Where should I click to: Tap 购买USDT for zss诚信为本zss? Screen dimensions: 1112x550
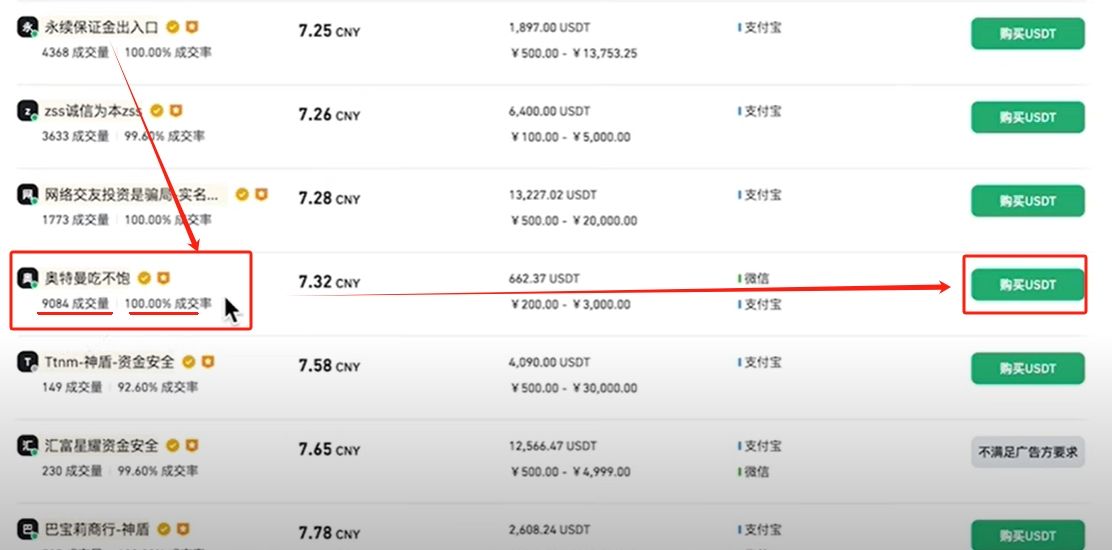[x=1027, y=117]
